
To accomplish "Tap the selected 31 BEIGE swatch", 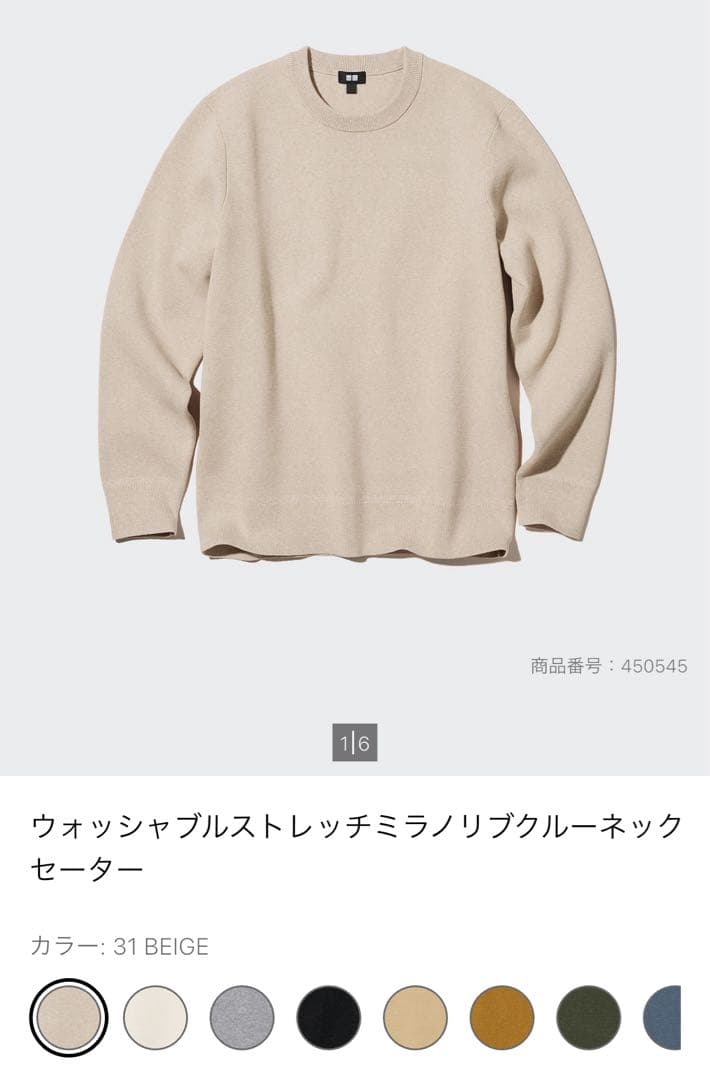I will [x=69, y=1017].
